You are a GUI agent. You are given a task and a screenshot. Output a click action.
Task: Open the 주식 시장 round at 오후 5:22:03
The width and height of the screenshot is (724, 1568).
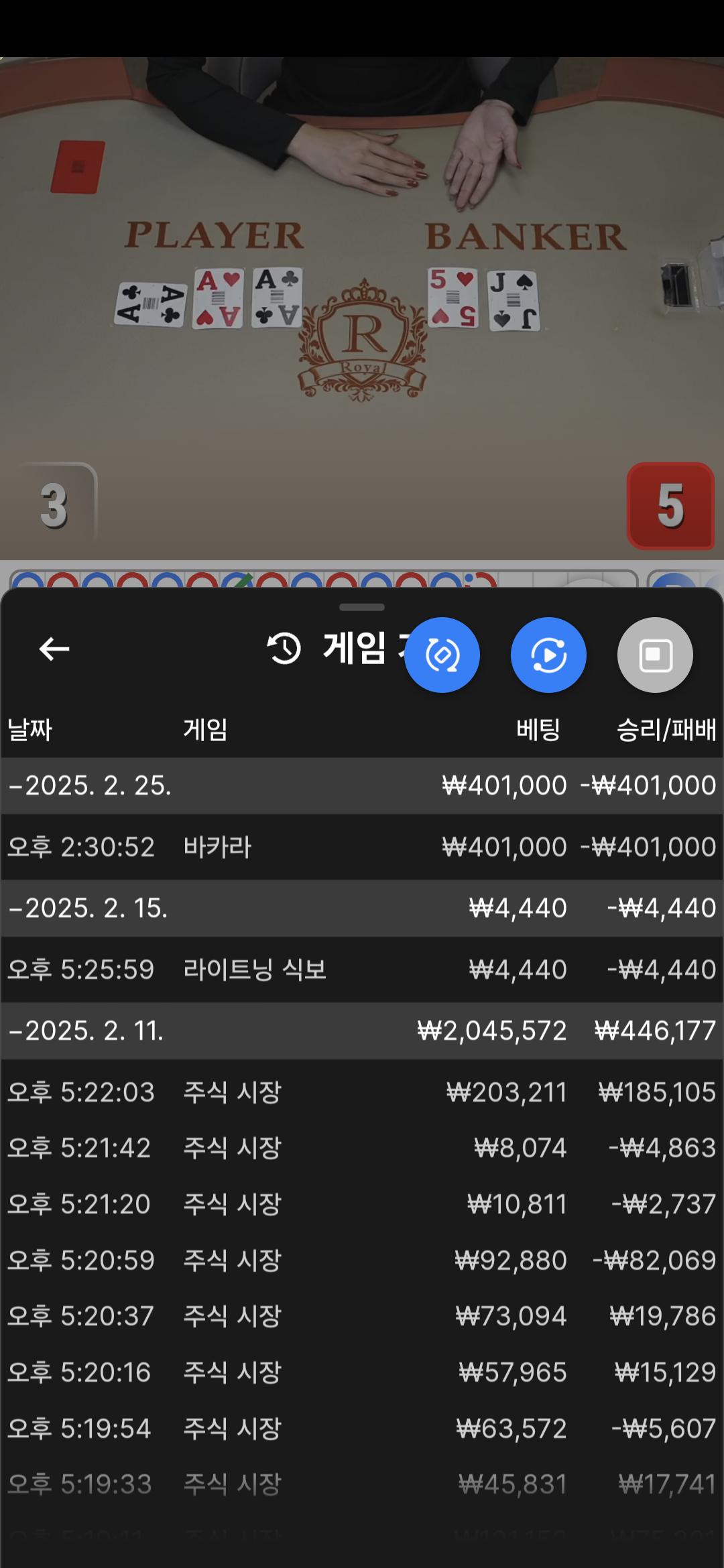click(362, 1092)
